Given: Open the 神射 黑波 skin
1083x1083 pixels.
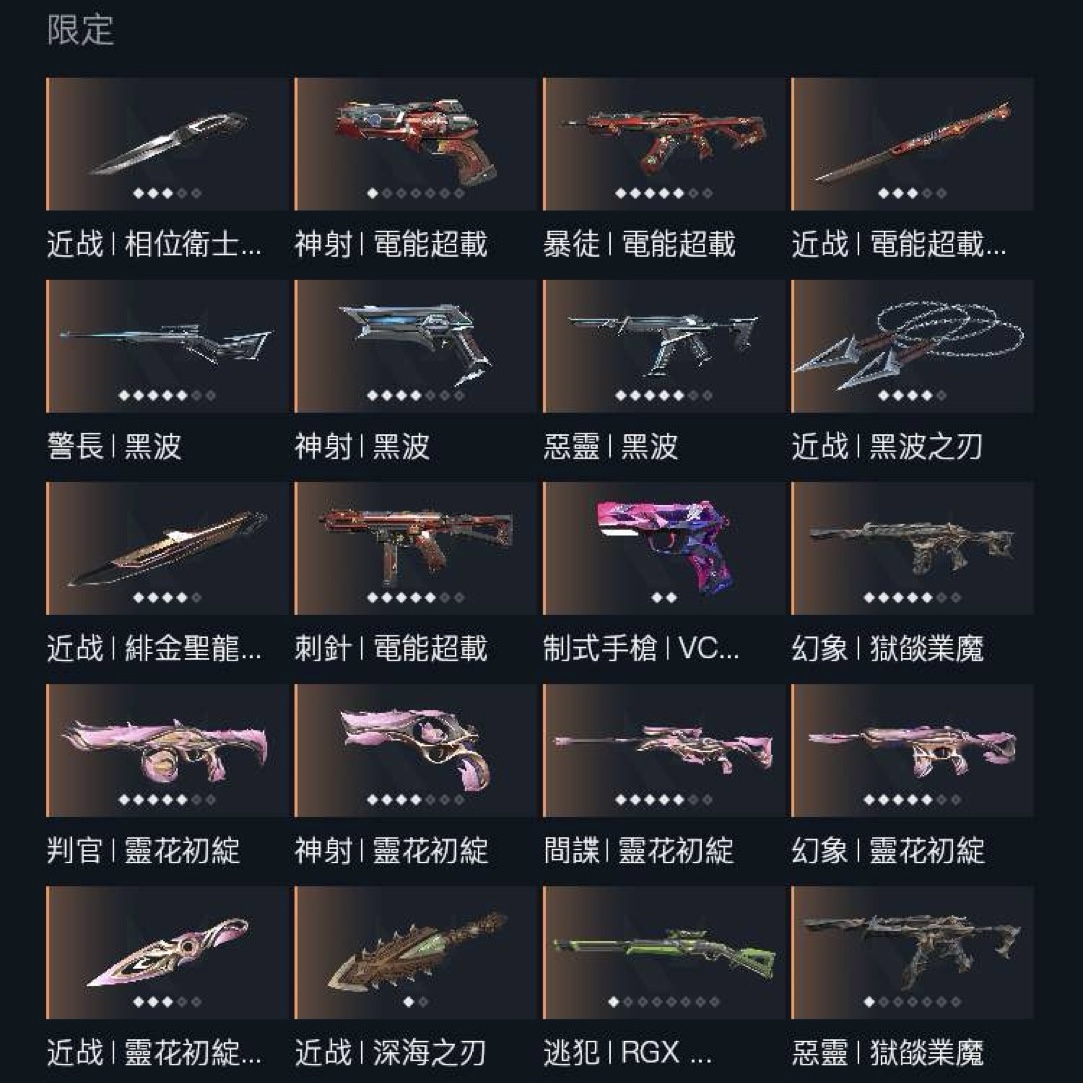Looking at the screenshot, I should (415, 346).
